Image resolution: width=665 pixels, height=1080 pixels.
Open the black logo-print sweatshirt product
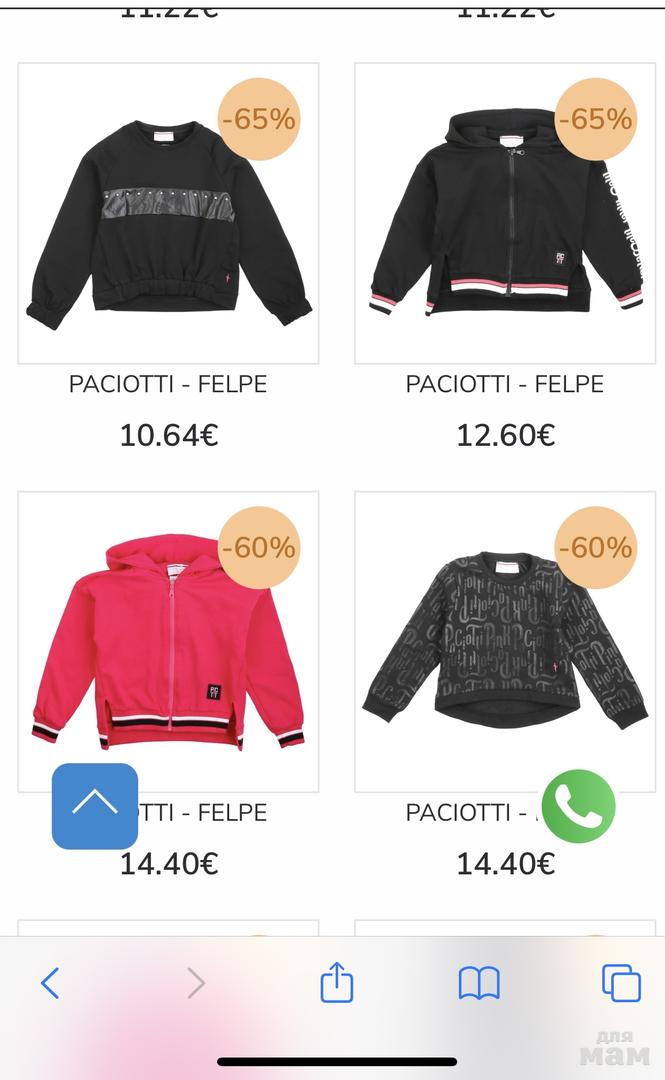coord(505,642)
